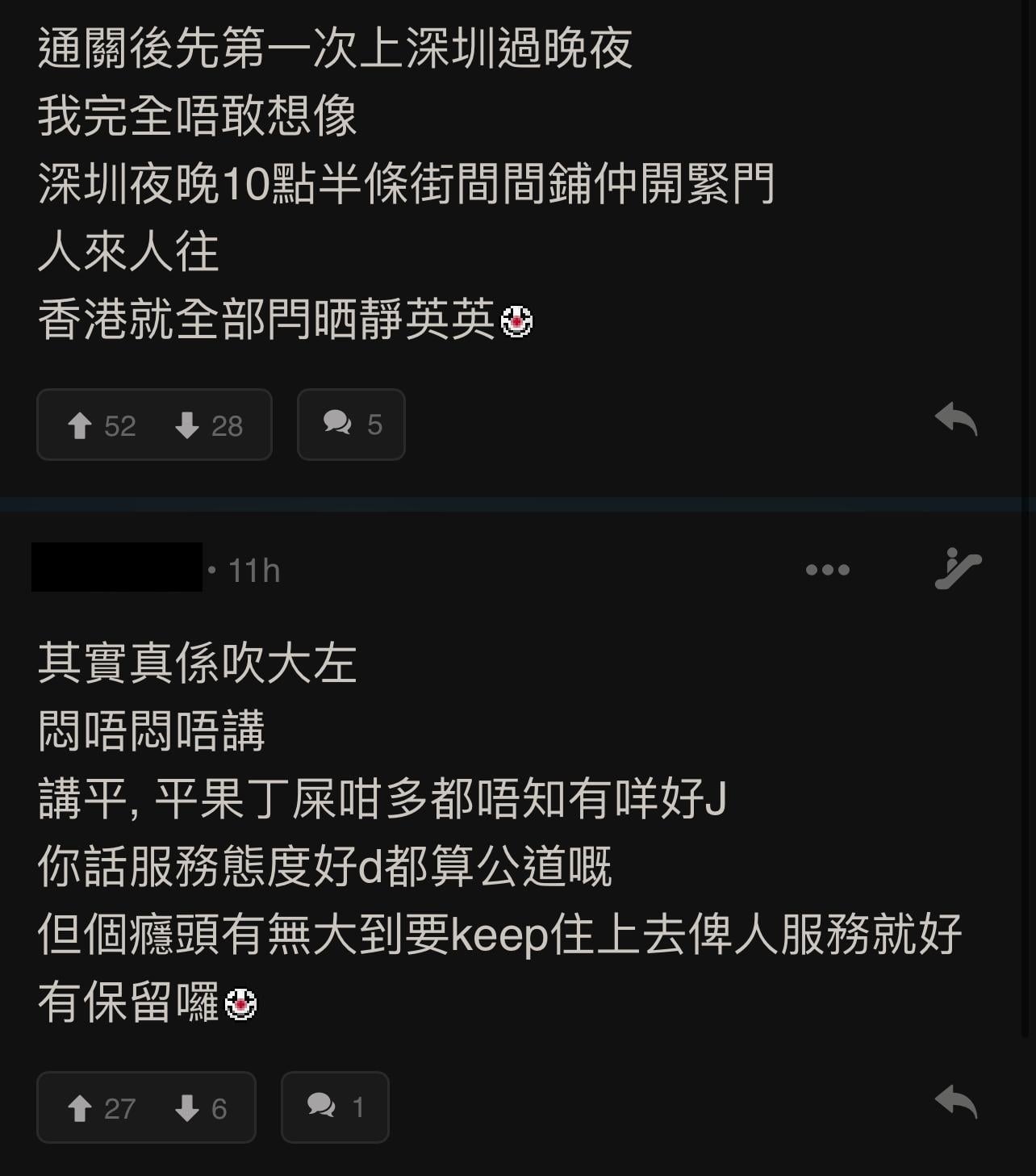Open the 5 replies to the first comment
This screenshot has width=1036, height=1176.
(x=351, y=425)
